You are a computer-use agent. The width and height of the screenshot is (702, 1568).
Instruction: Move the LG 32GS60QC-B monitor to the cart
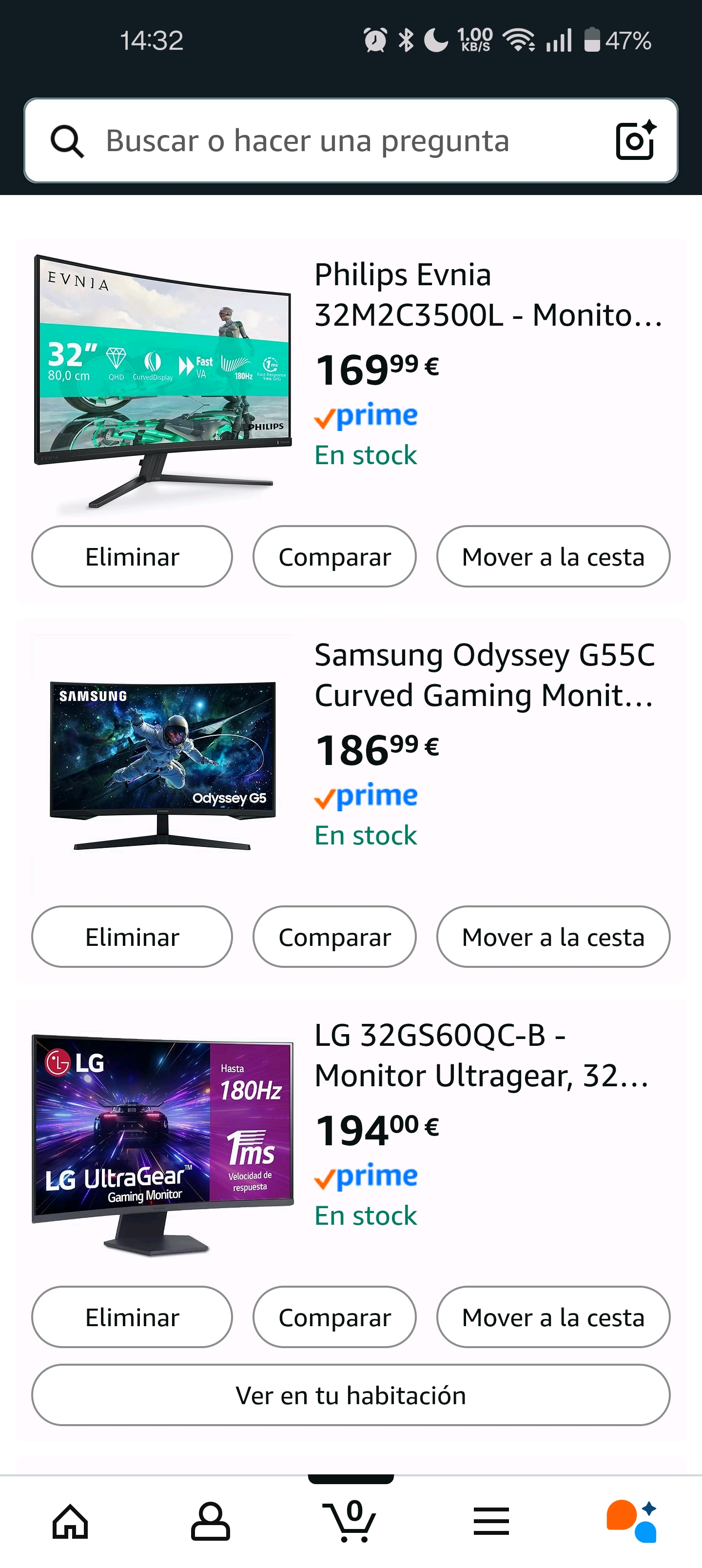point(553,1316)
